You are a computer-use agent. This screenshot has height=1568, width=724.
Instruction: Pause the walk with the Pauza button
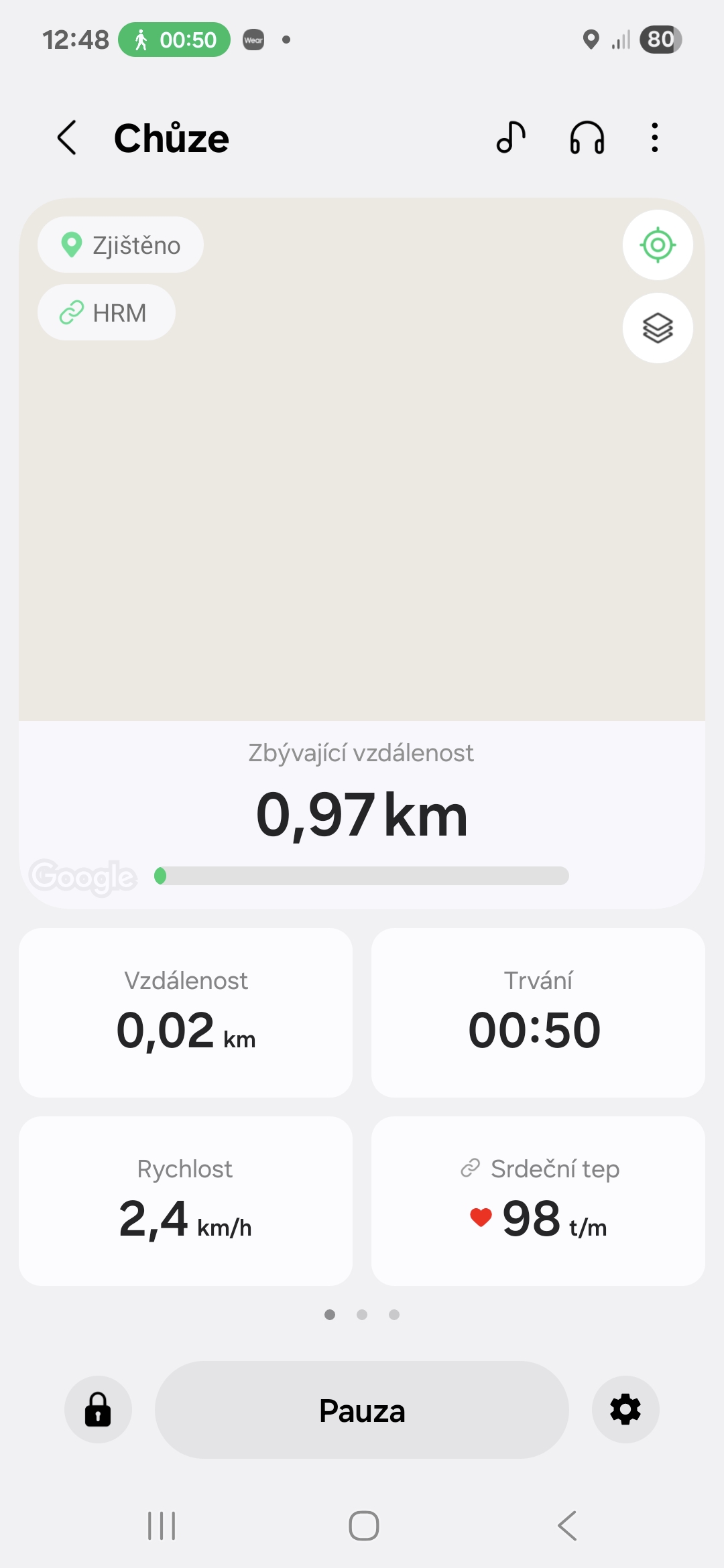(362, 1410)
